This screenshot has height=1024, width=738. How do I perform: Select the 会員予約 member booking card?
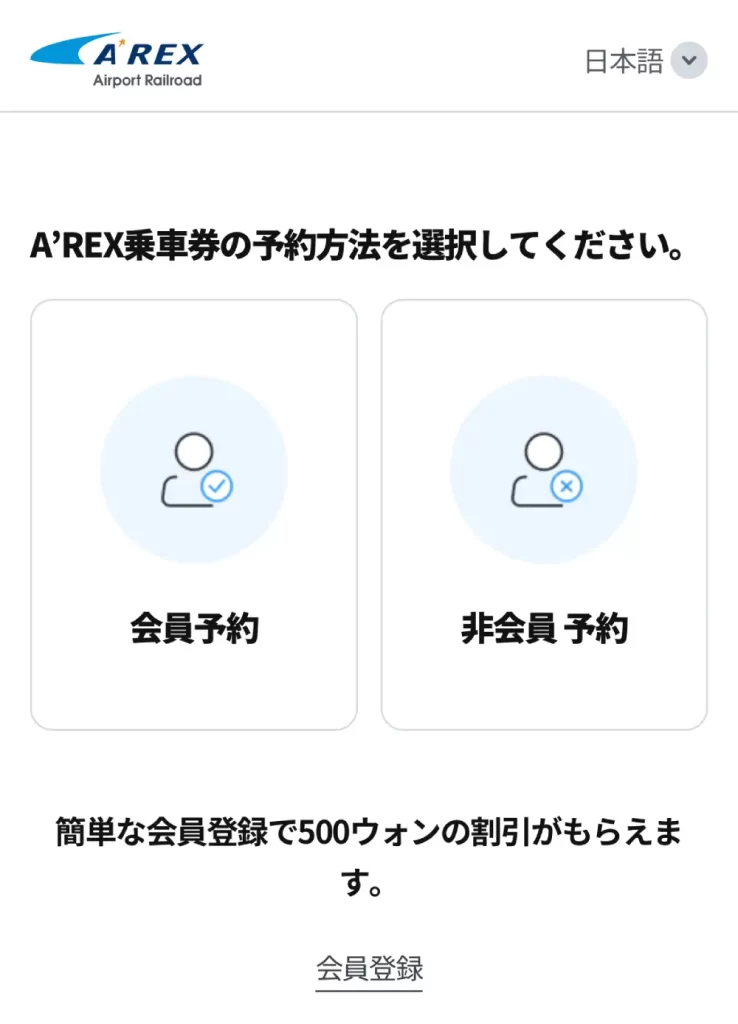pyautogui.click(x=194, y=514)
